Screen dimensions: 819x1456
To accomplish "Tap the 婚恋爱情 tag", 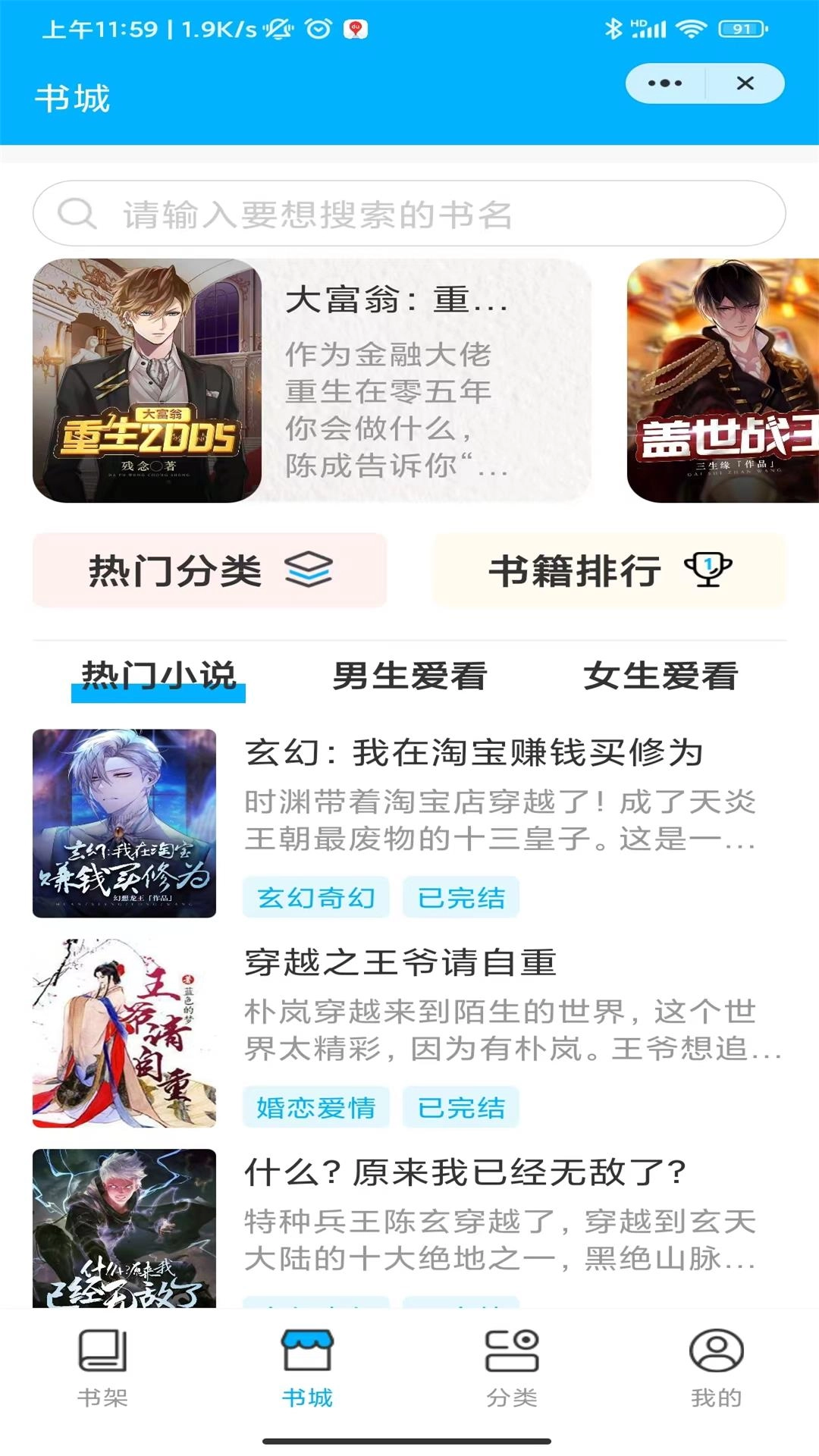I will [315, 1108].
